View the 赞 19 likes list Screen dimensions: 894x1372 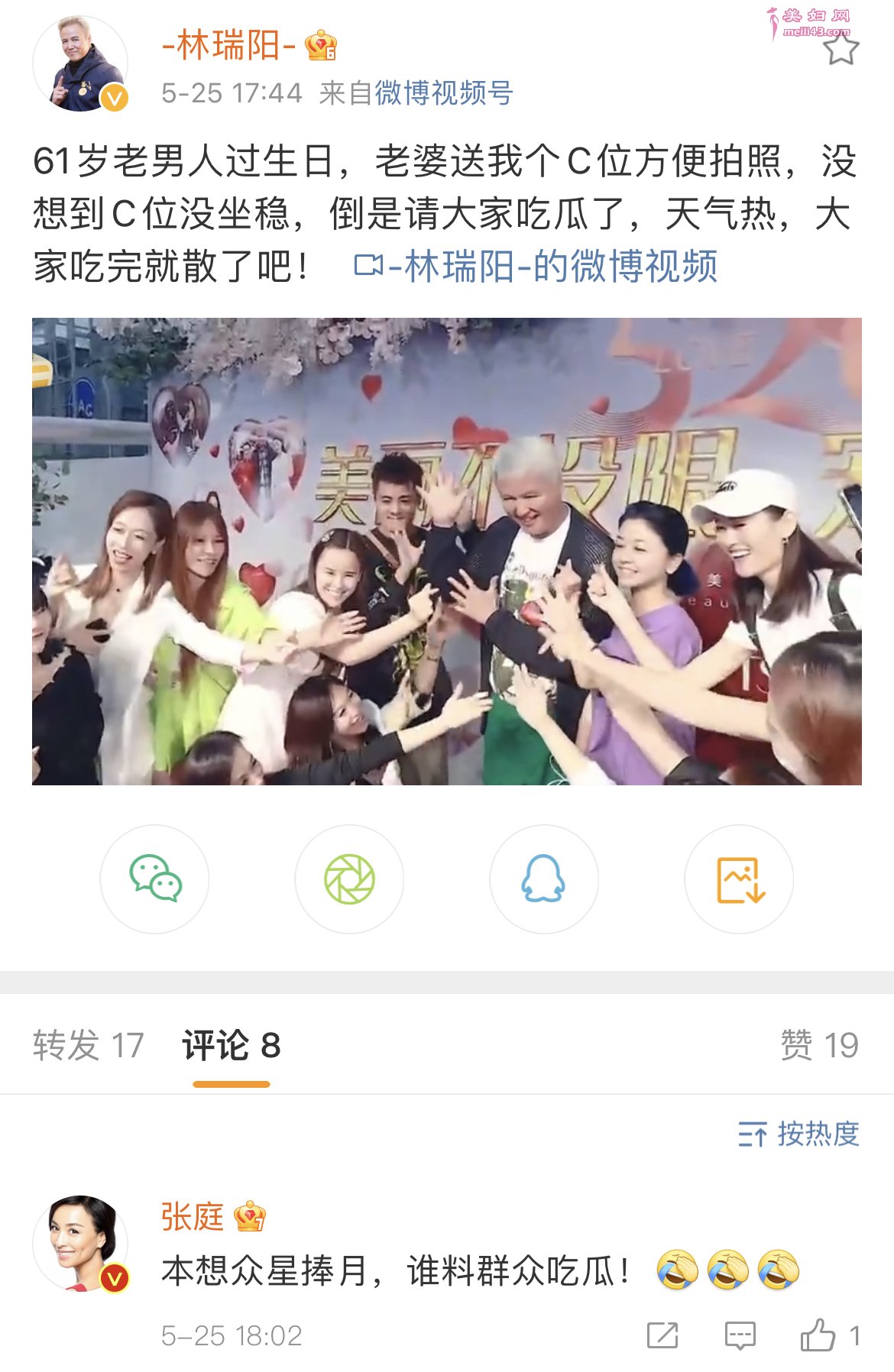[818, 1044]
